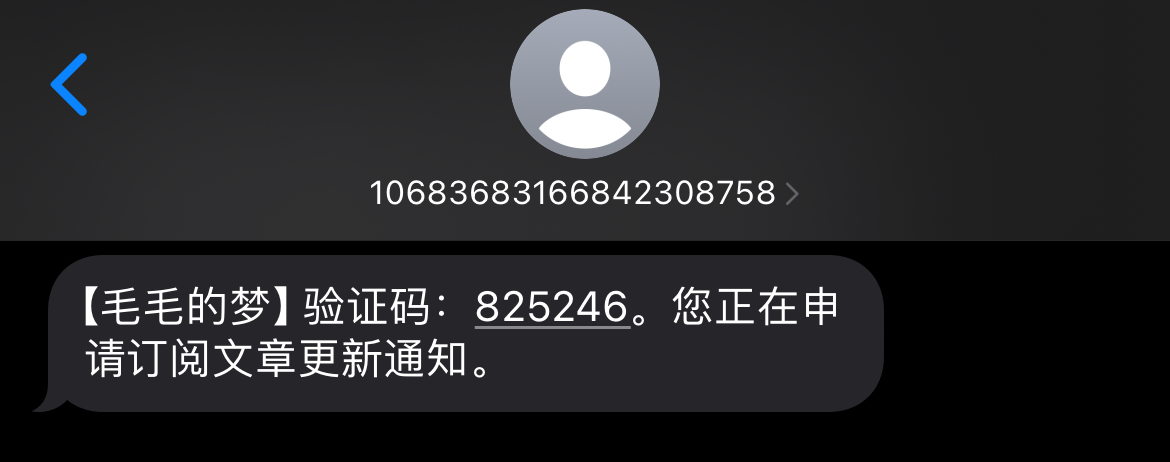
Task: Tap the underlined verification code 825246
Action: [552, 305]
